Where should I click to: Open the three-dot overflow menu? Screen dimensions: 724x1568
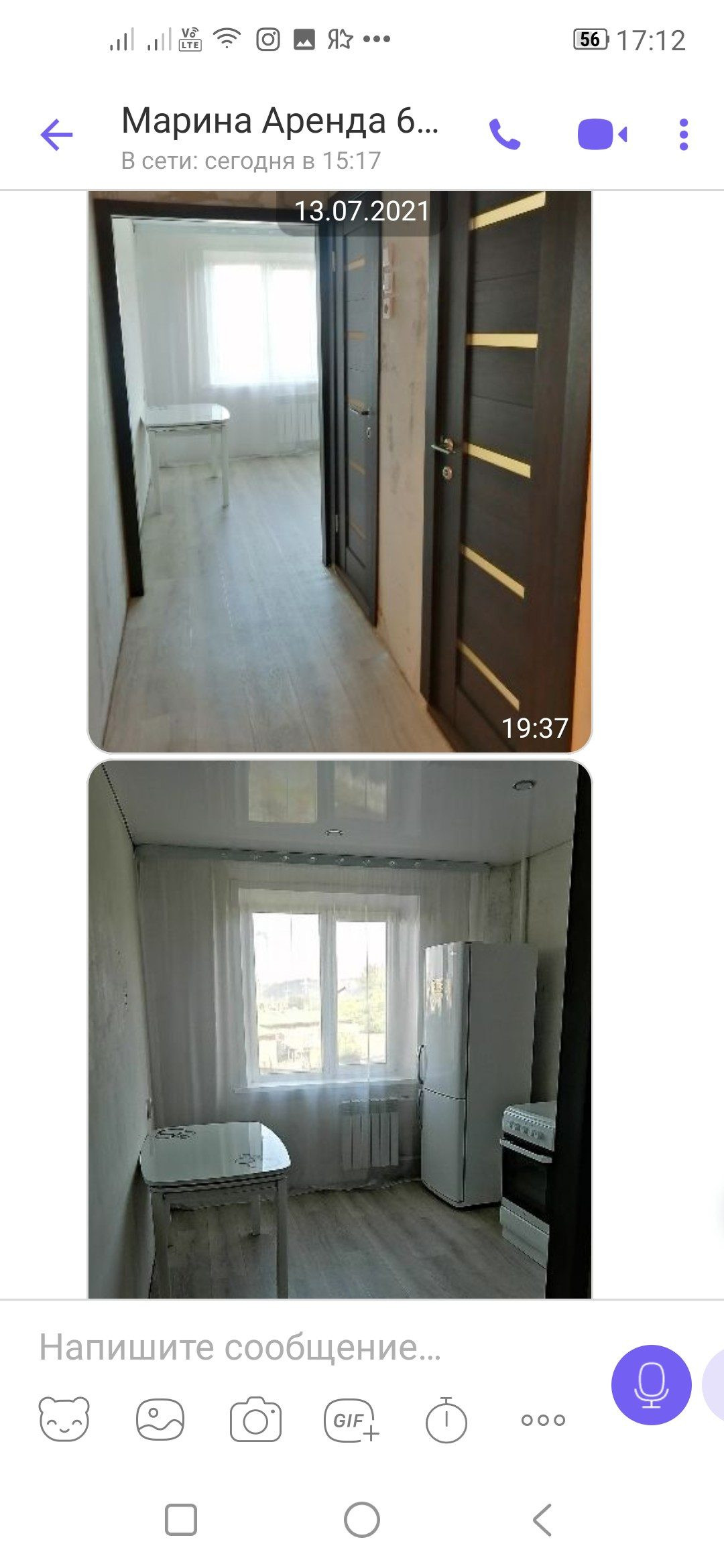coord(683,135)
